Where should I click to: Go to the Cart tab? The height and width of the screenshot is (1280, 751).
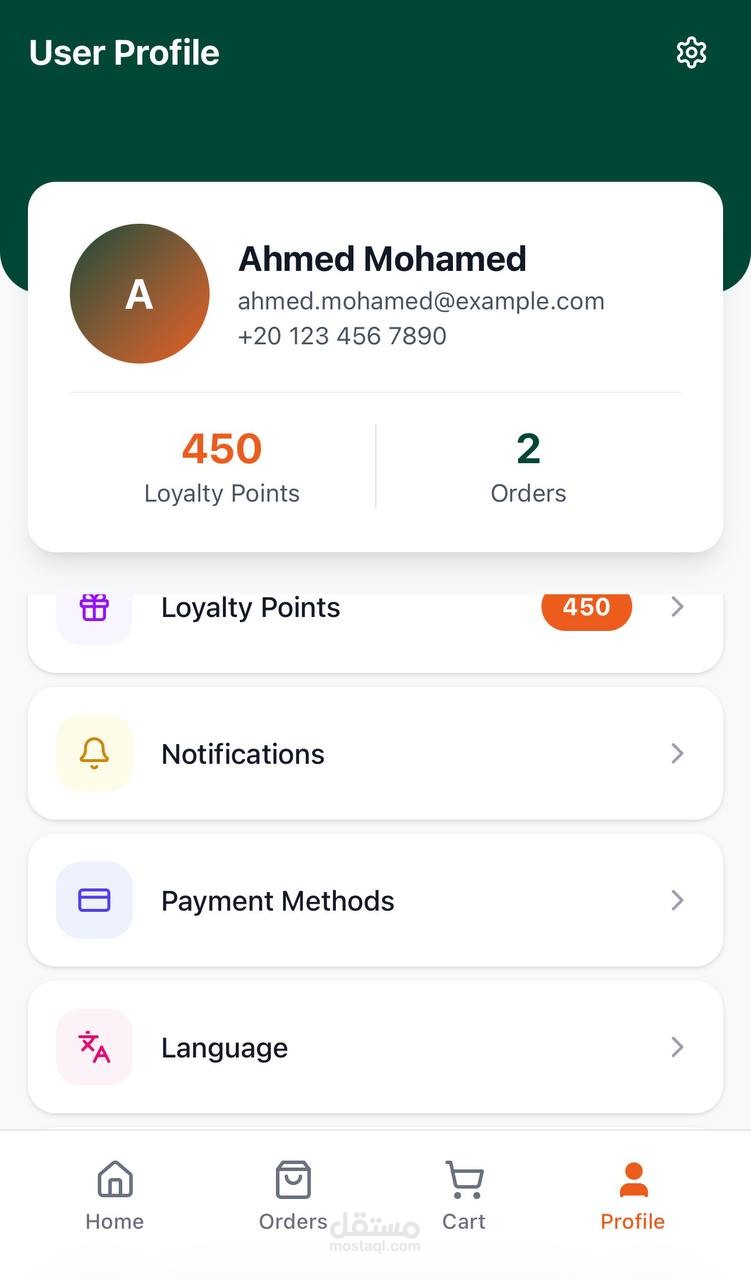click(464, 1196)
